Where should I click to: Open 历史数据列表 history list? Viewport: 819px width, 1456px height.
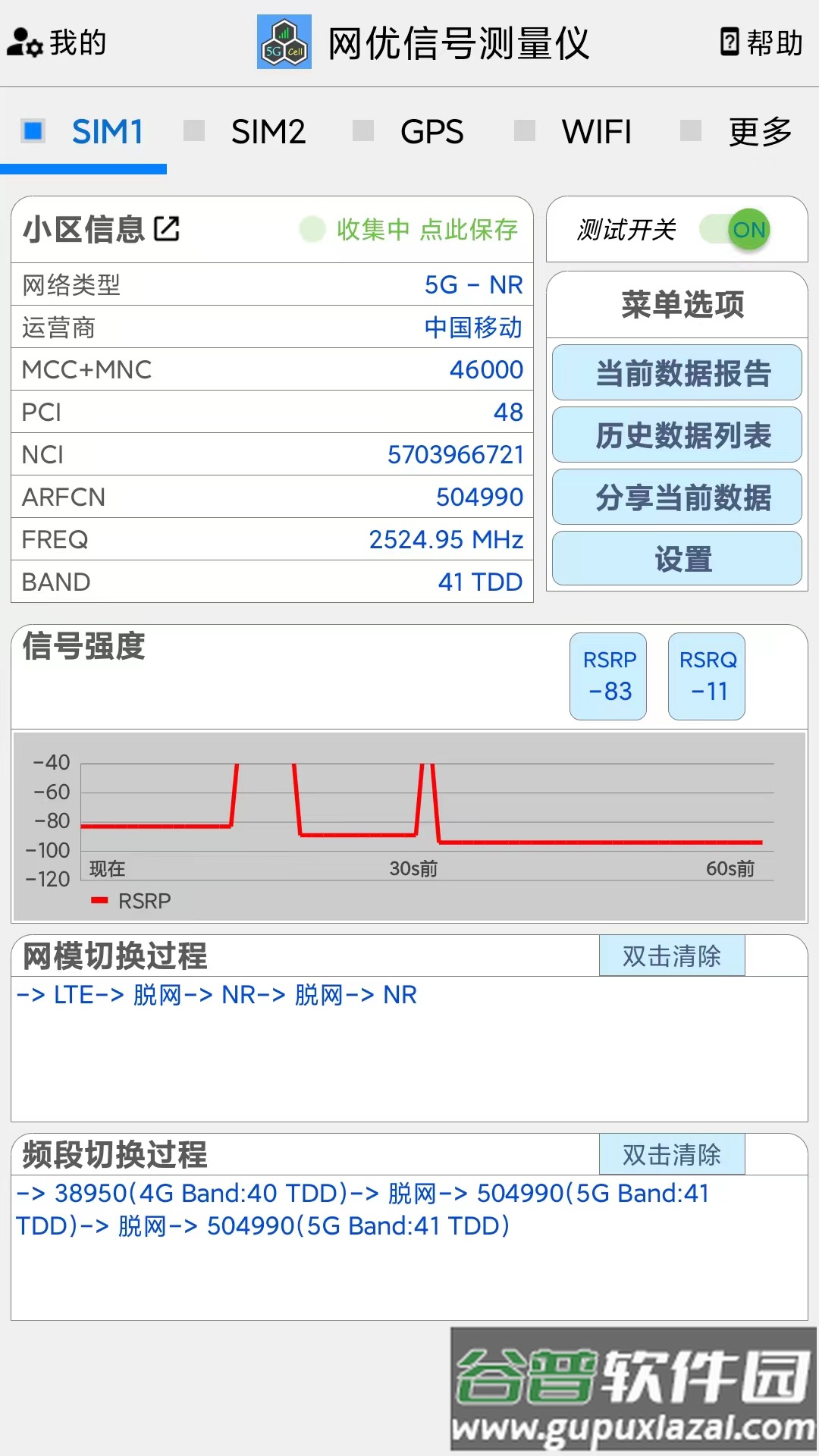click(x=676, y=435)
